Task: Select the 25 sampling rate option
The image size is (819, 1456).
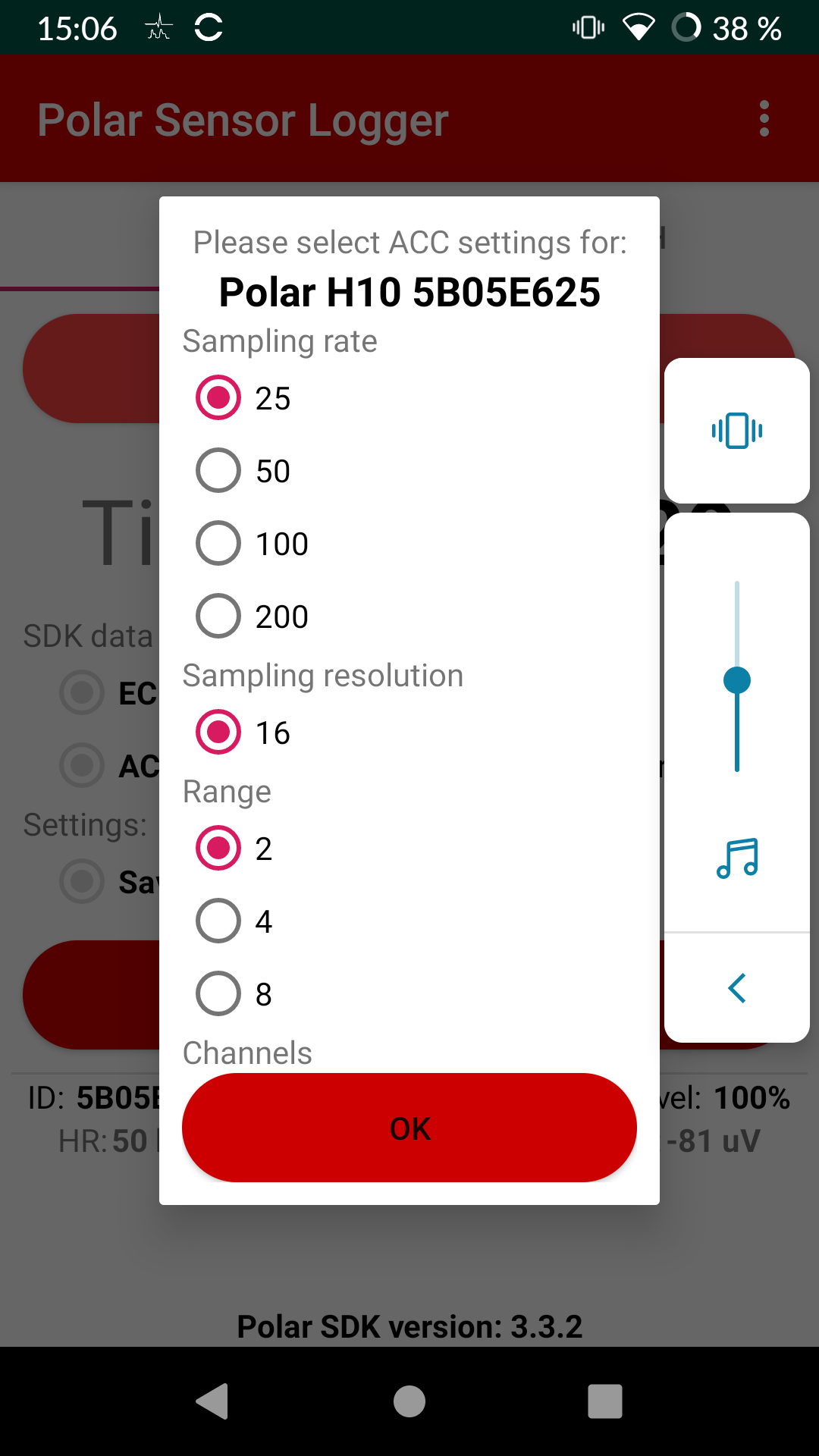Action: (x=244, y=397)
